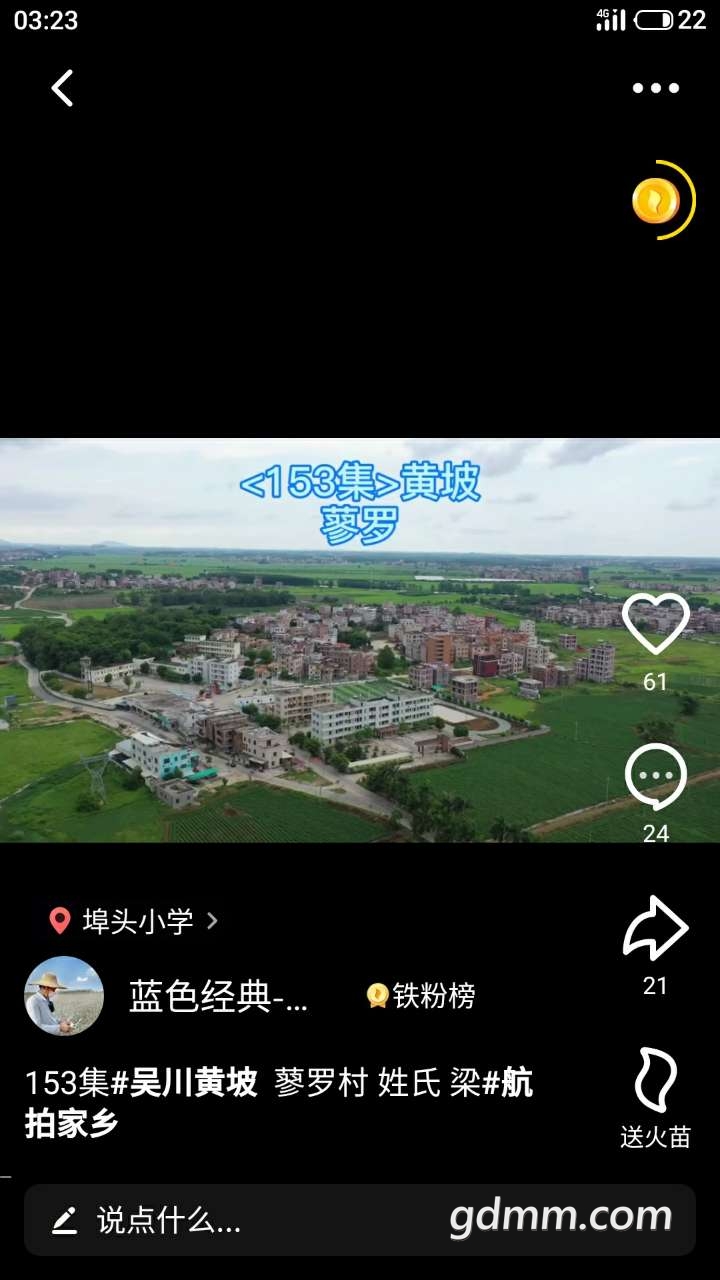The height and width of the screenshot is (1280, 720).
Task: Open the three-dot overflow menu
Action: pos(655,88)
